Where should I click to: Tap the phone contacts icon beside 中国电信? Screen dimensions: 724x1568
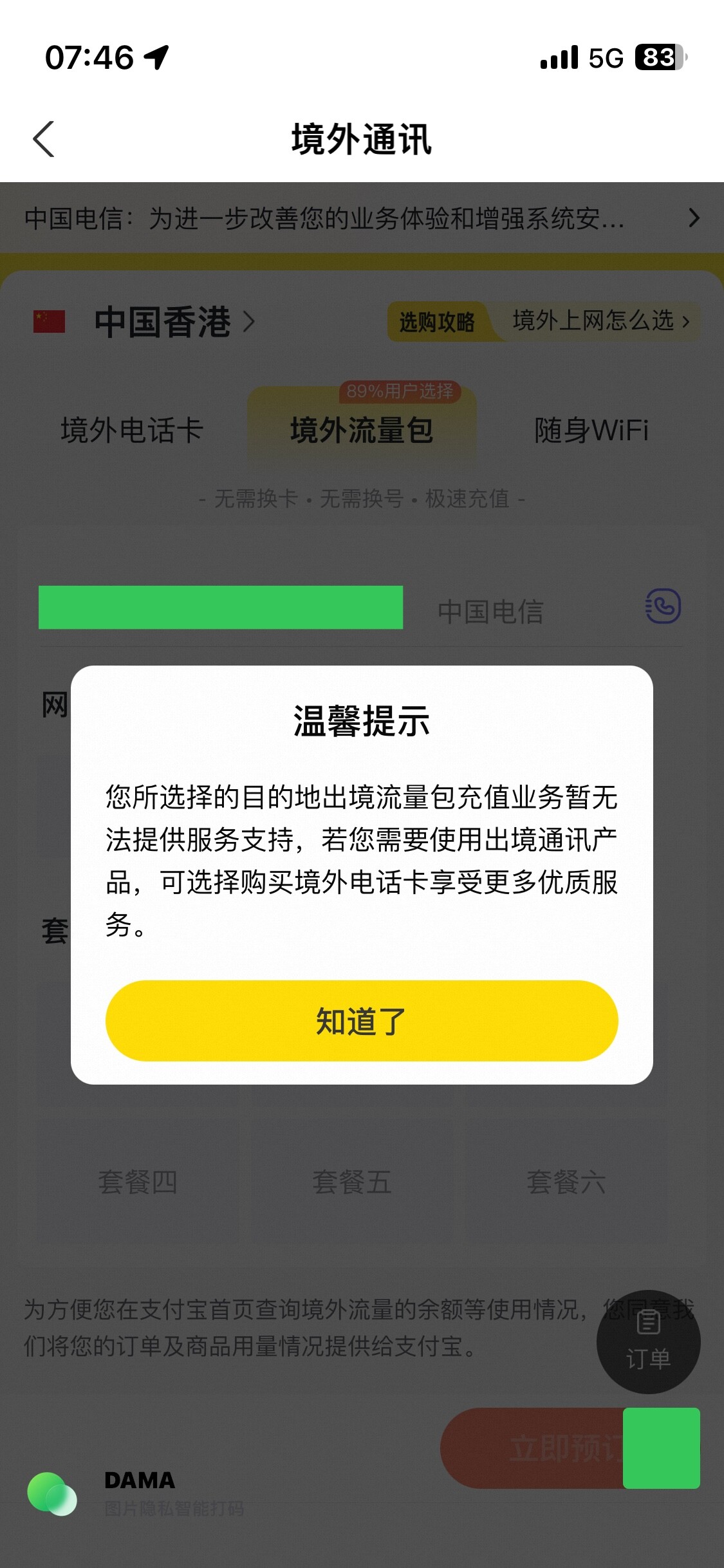[x=663, y=606]
